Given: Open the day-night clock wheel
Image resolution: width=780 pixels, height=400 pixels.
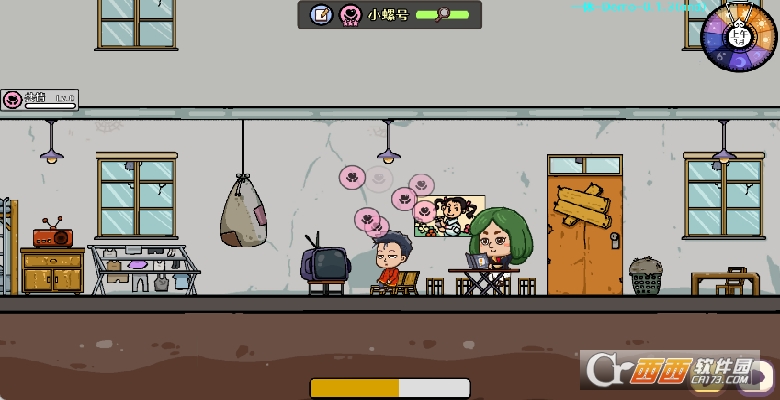Looking at the screenshot, I should tap(738, 37).
